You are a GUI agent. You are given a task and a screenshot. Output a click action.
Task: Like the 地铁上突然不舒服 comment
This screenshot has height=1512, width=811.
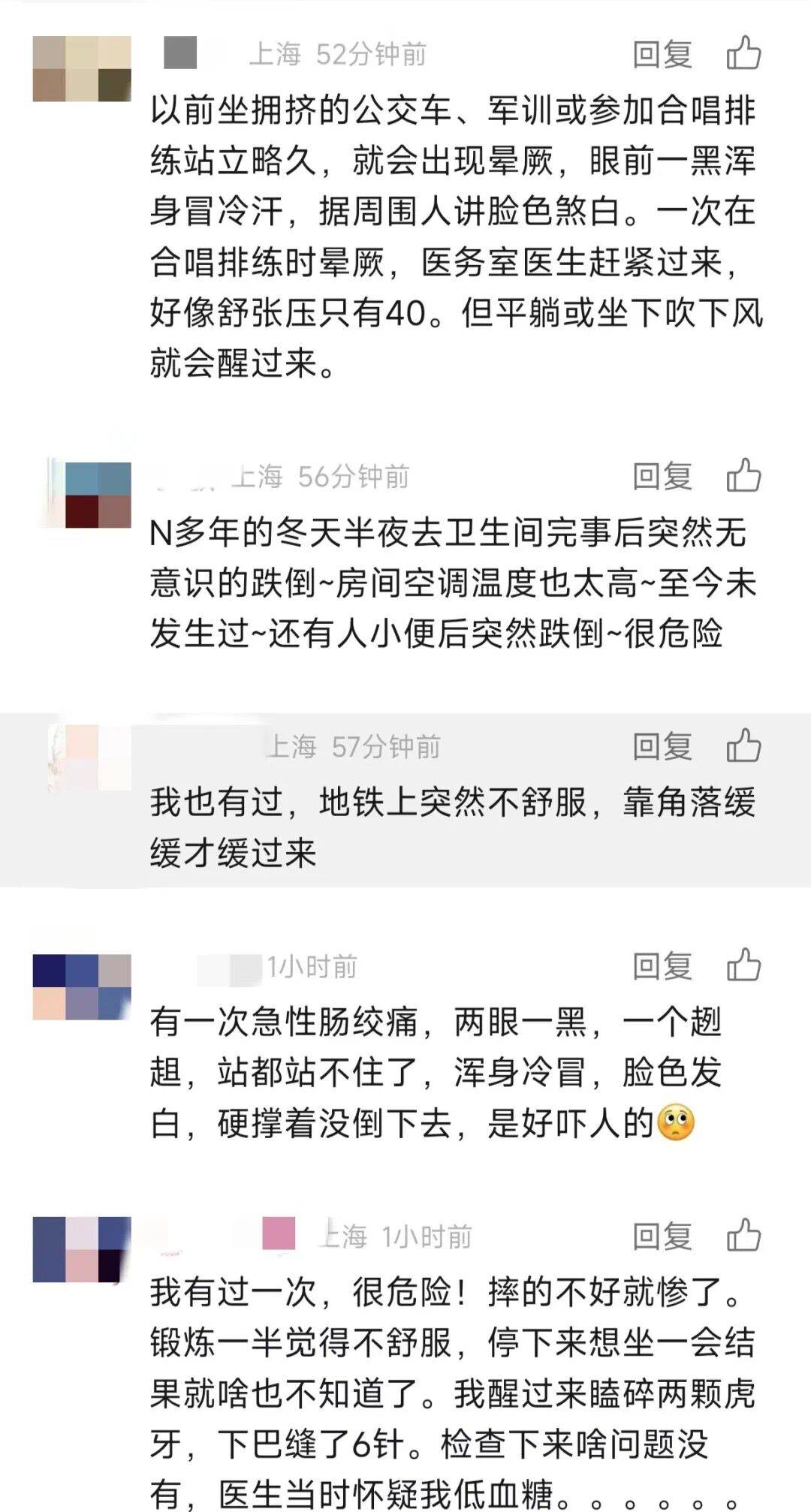coord(743,746)
